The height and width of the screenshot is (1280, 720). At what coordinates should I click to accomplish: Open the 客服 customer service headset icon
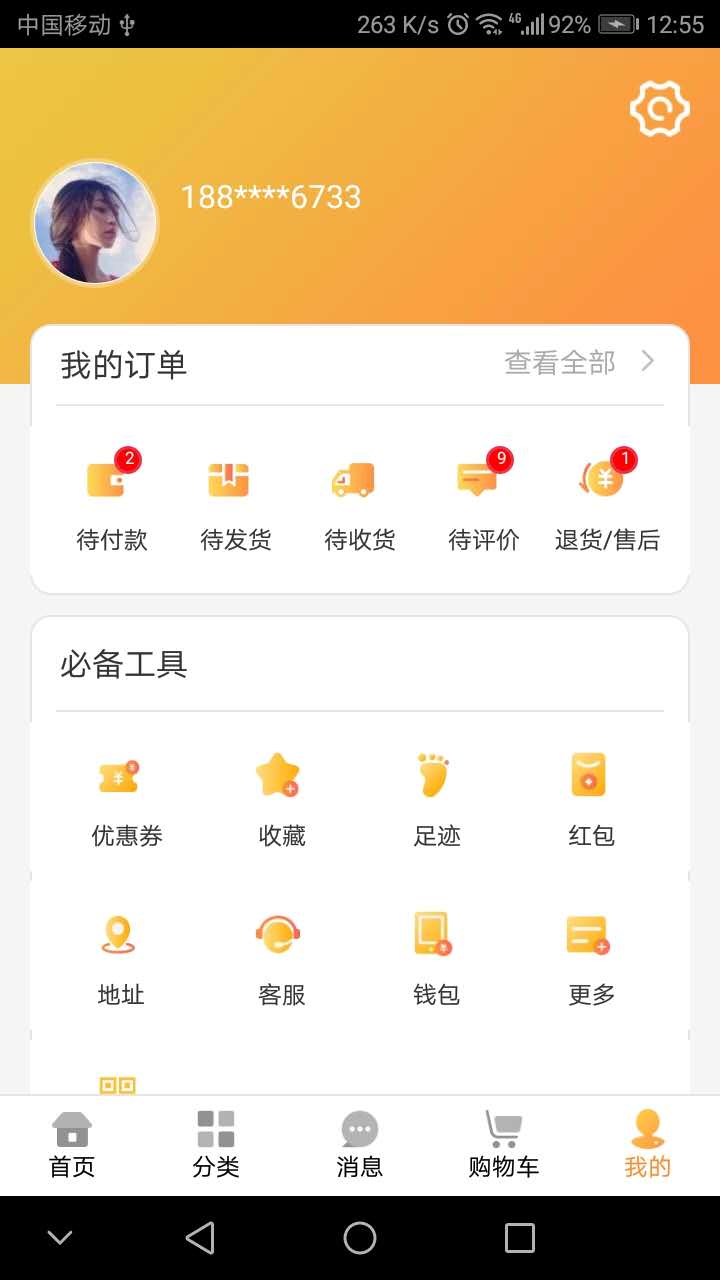(x=277, y=933)
